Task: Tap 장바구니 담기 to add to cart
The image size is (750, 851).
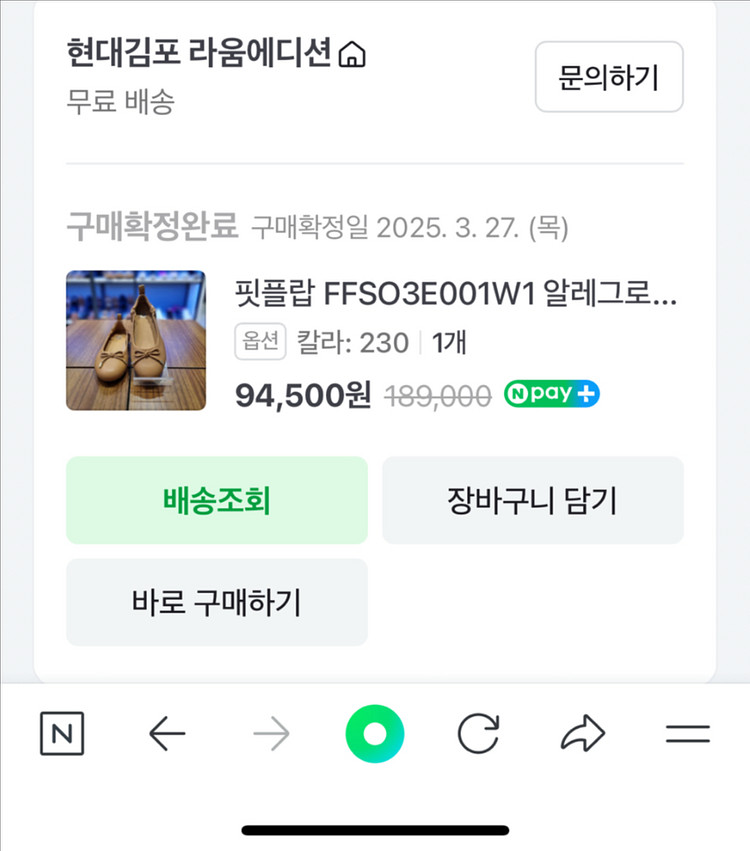Action: tap(531, 500)
